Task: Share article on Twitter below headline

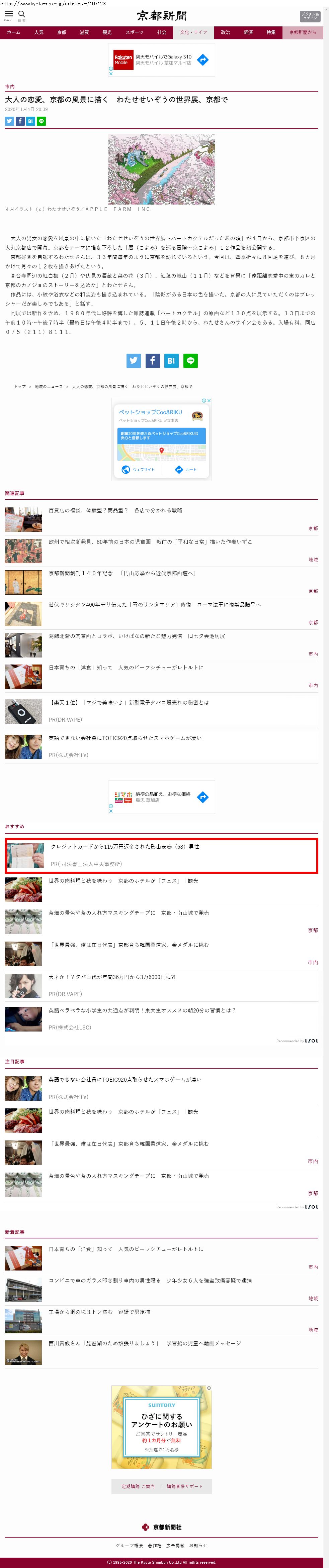Action: [9, 121]
